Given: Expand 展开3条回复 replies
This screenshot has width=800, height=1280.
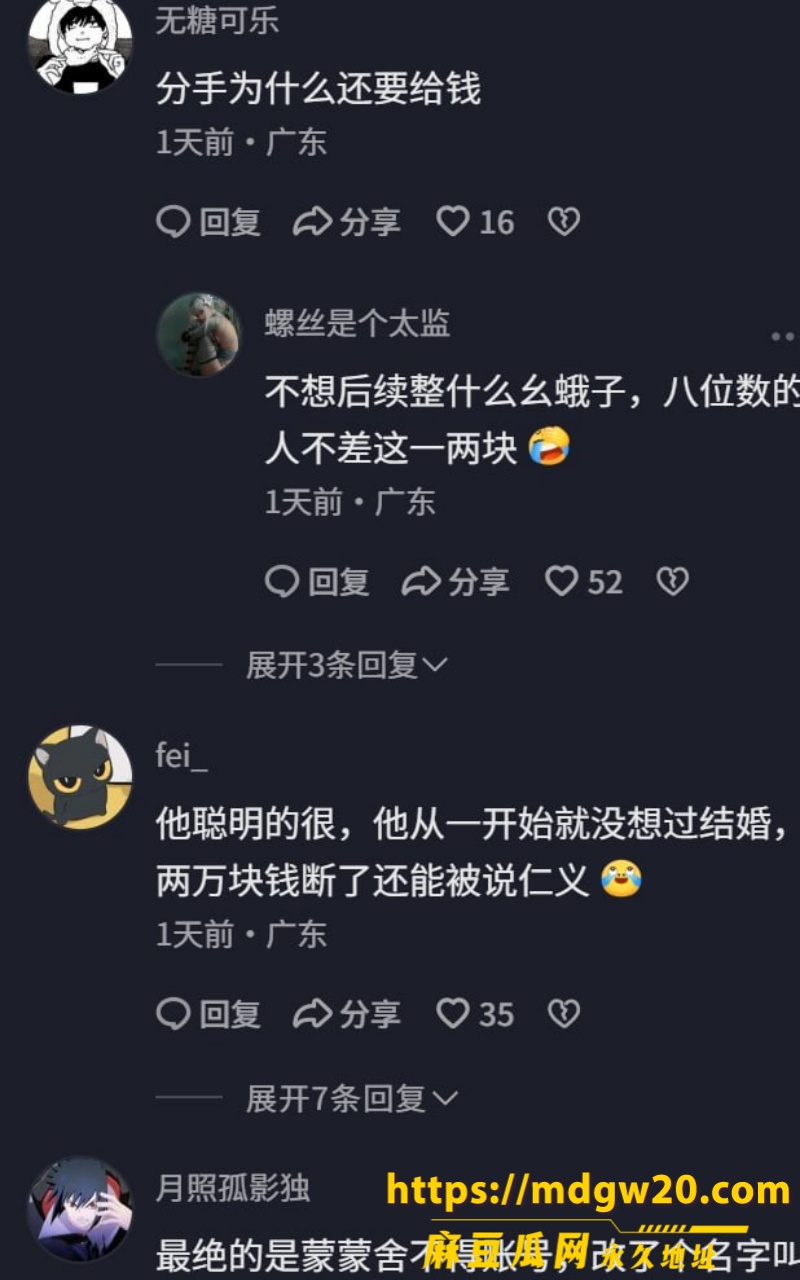Looking at the screenshot, I should pyautogui.click(x=347, y=664).
